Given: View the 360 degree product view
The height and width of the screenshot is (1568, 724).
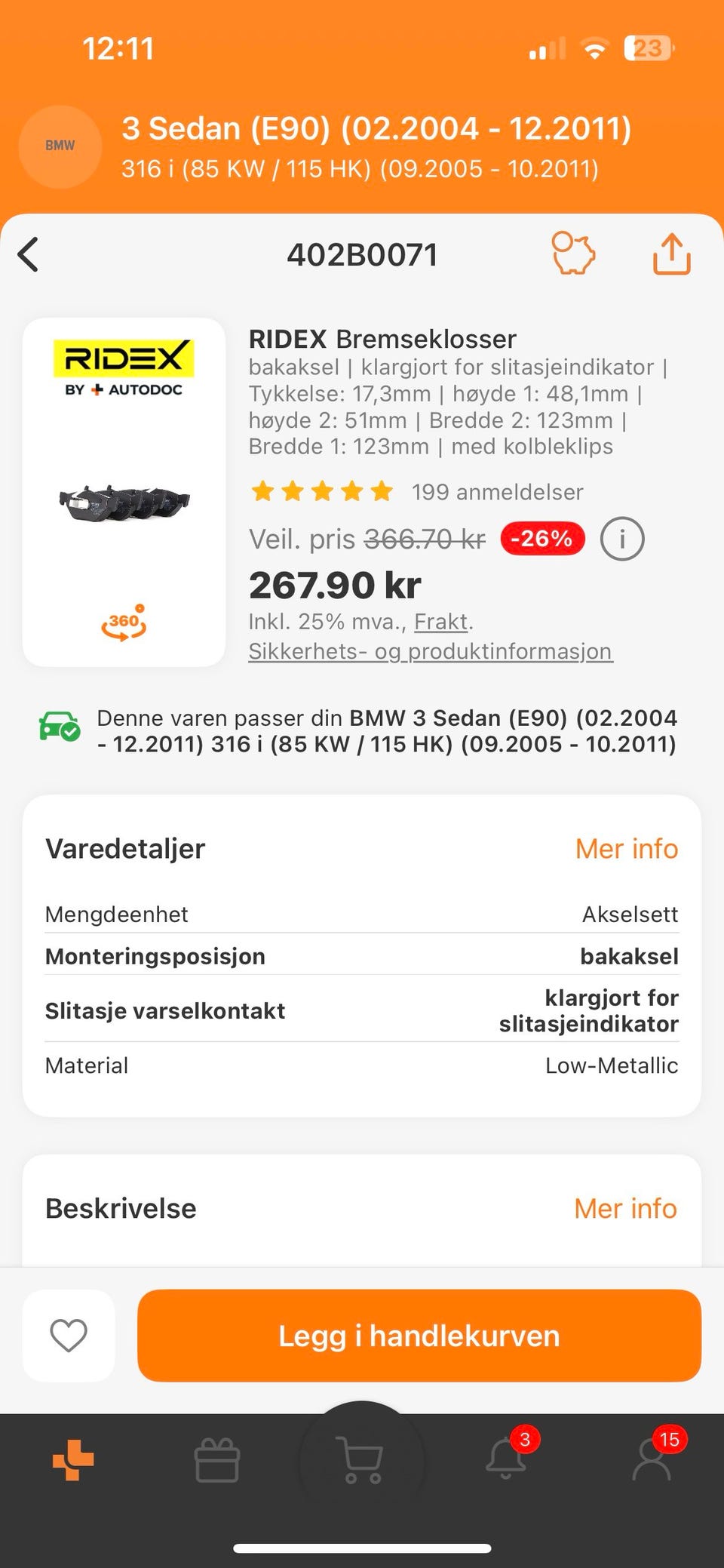Looking at the screenshot, I should [x=124, y=623].
